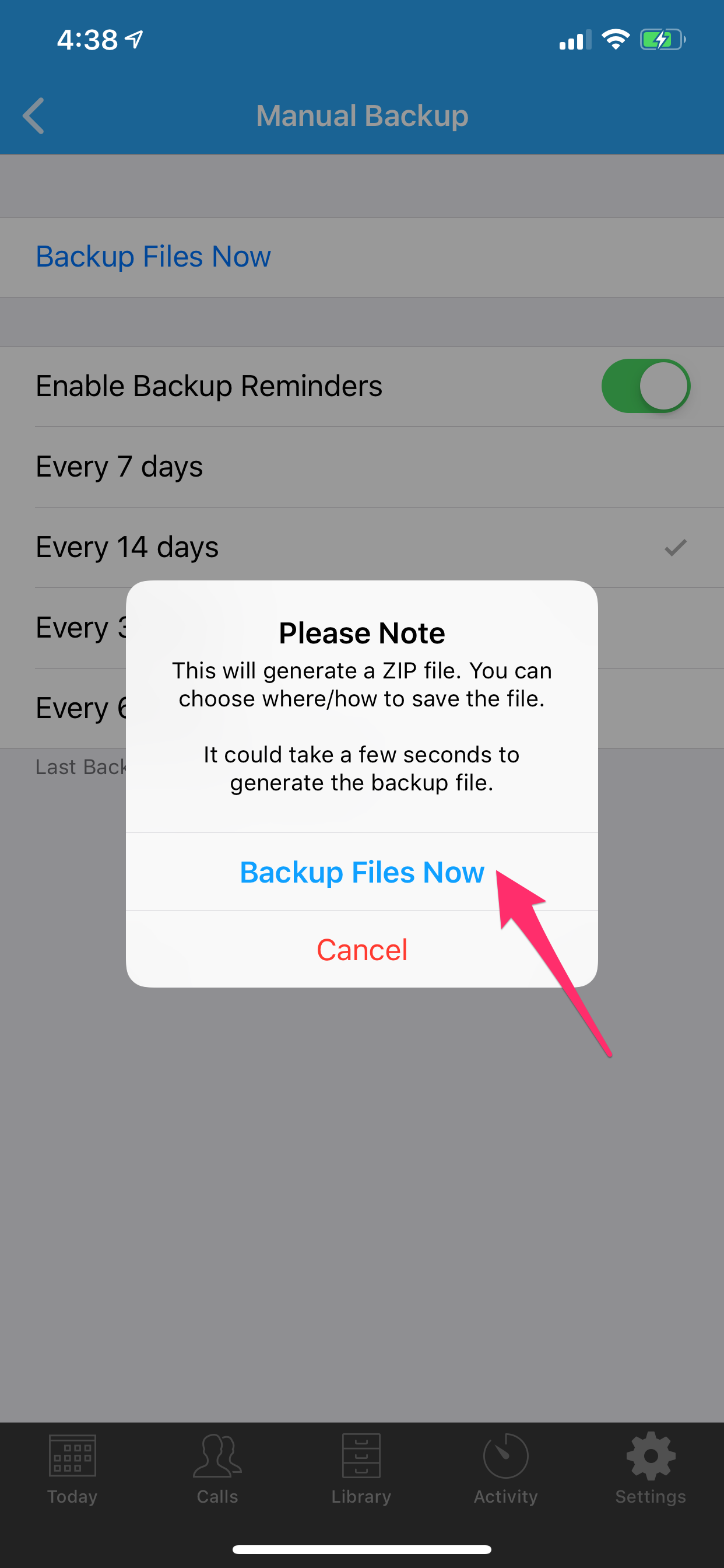Toggle Enable Backup Reminders switch

[x=645, y=386]
